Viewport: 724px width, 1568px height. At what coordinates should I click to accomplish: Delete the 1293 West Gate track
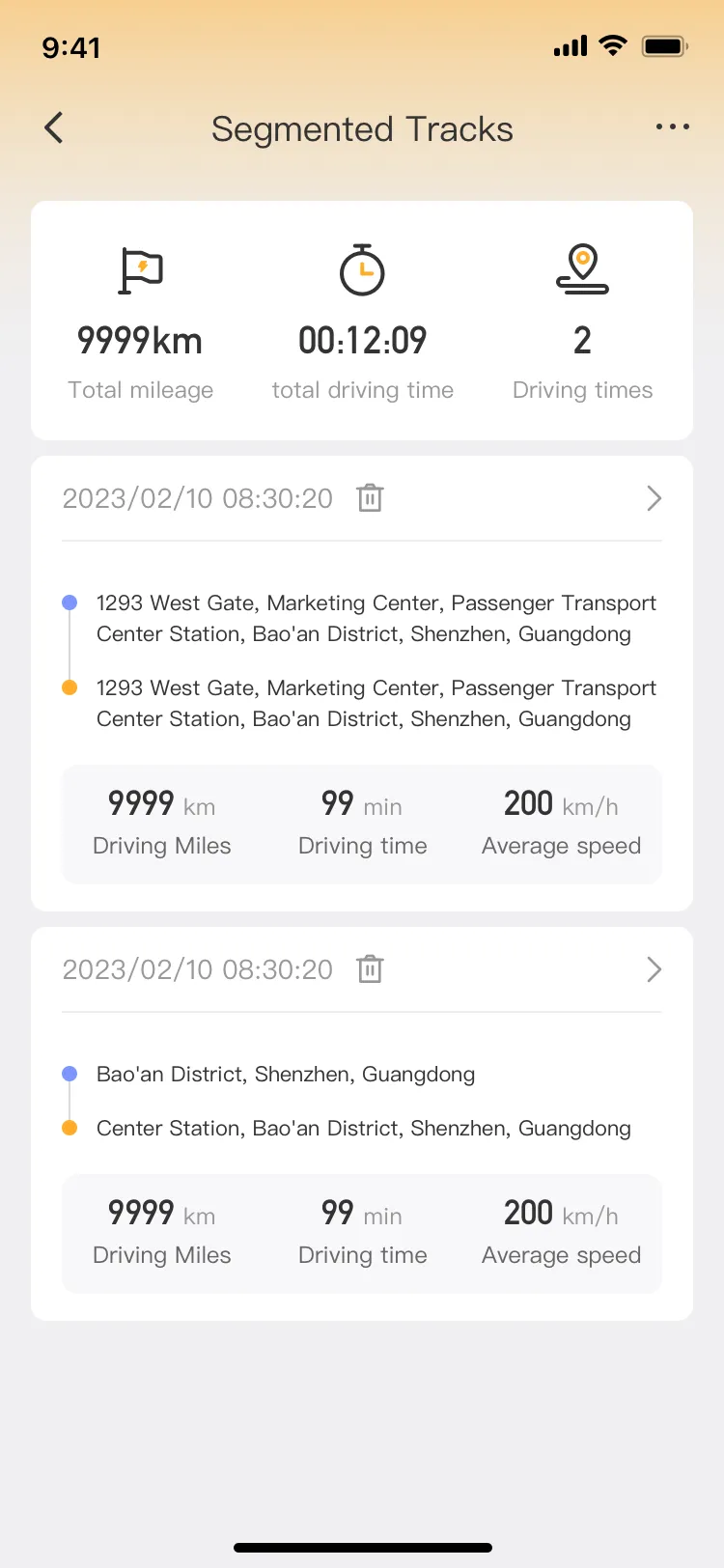click(x=370, y=498)
